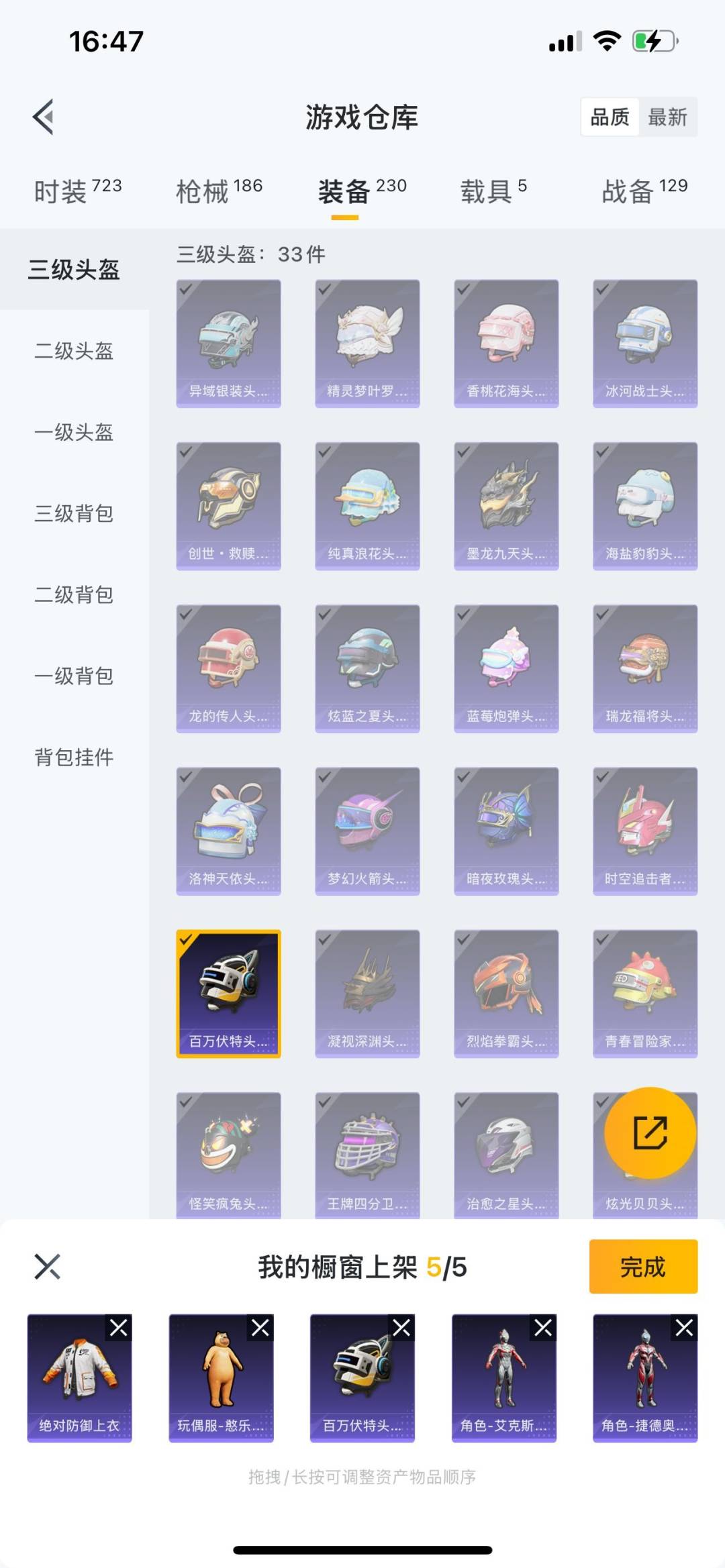The height and width of the screenshot is (1568, 725).
Task: Tap the 墨龙九天头盔 tile
Action: tap(506, 506)
